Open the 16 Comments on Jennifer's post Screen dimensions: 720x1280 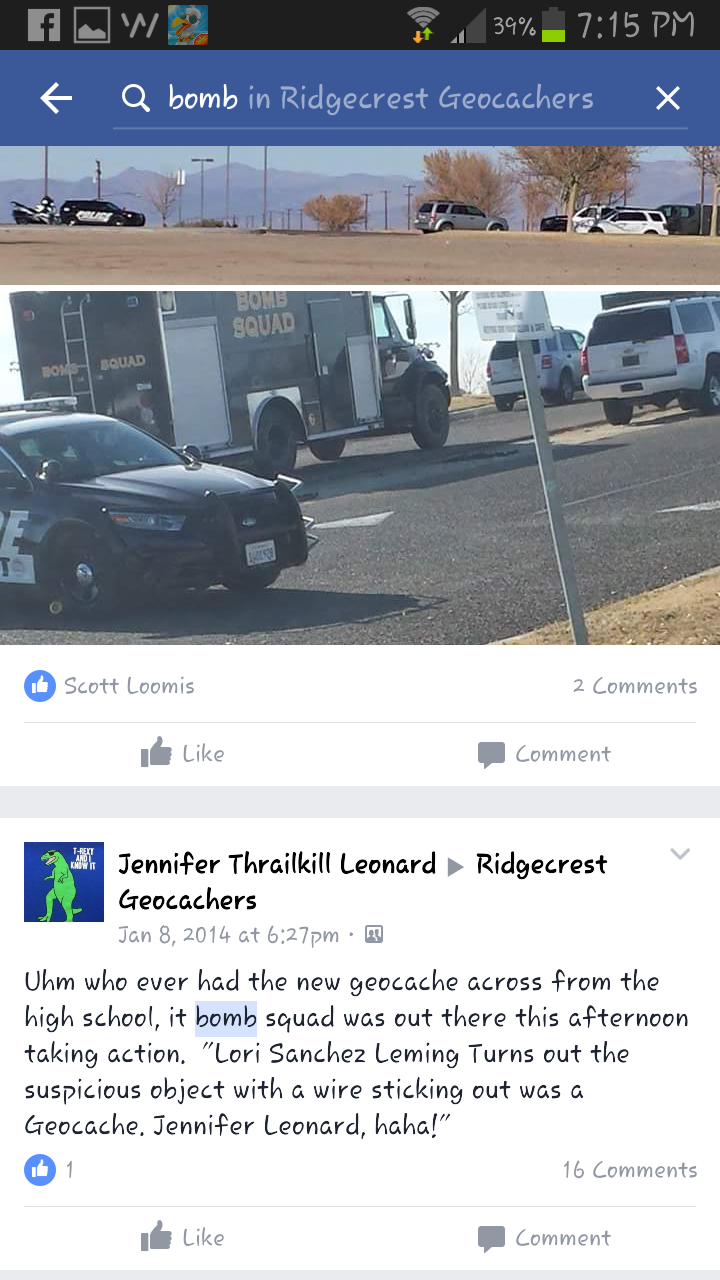[629, 1170]
